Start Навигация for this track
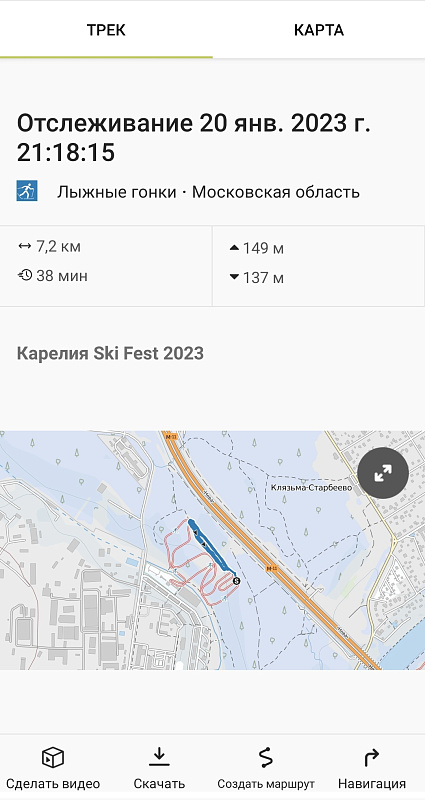Viewport: 425px width, 800px height. coord(371,767)
